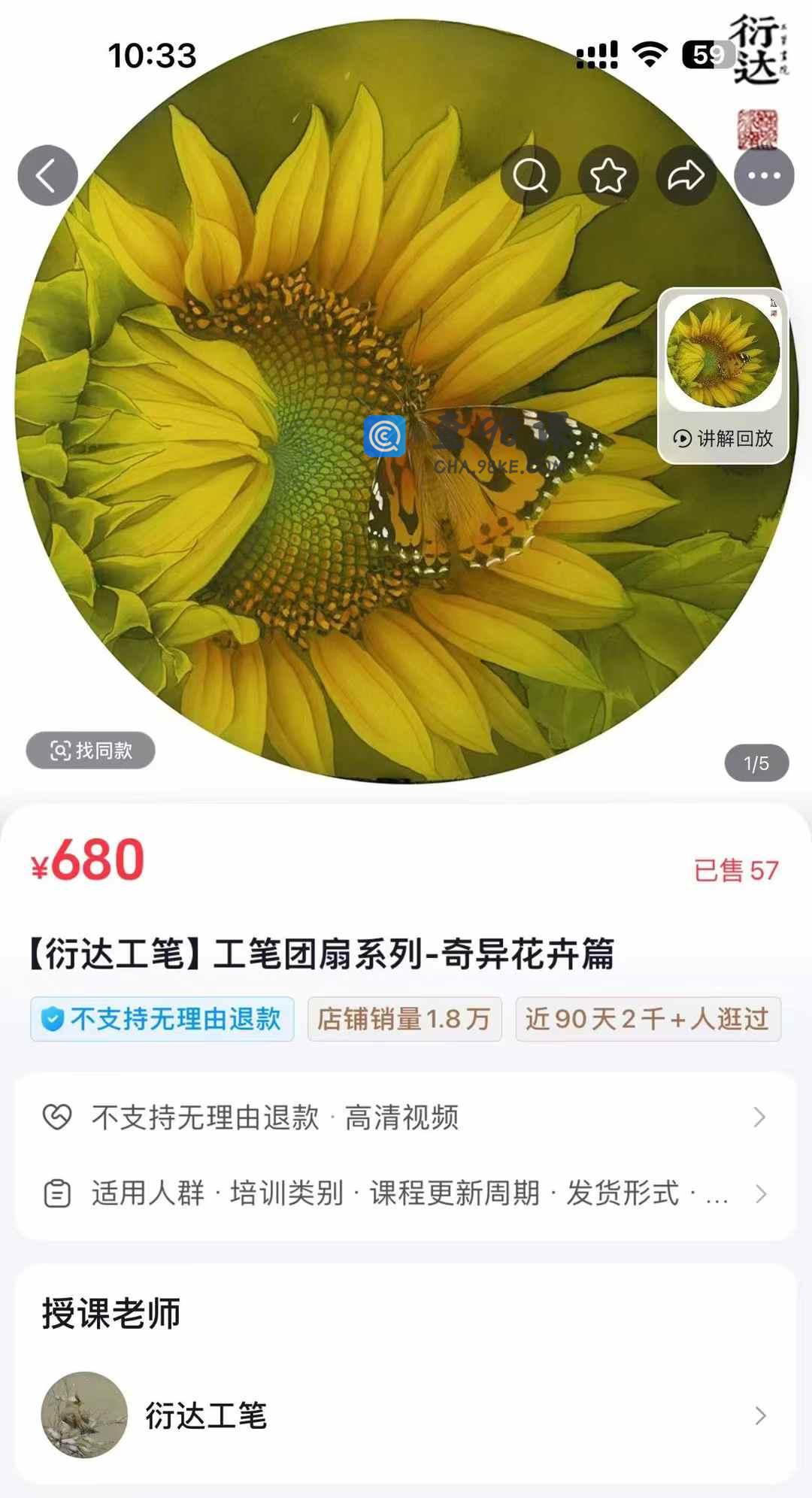Tap the 不支持无理由退款 blue tag
The image size is (812, 1498).
(x=162, y=1019)
